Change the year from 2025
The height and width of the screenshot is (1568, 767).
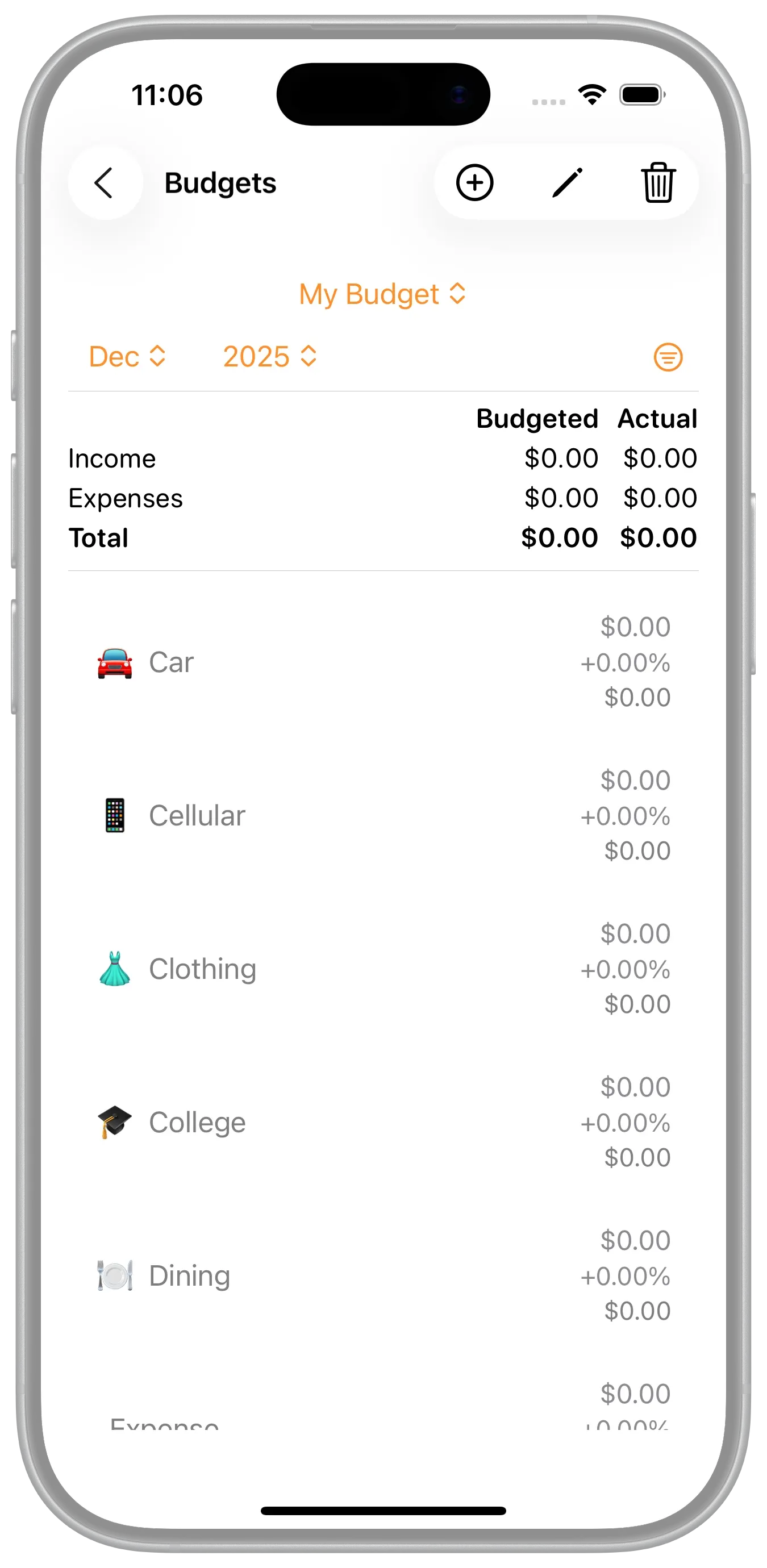click(x=270, y=357)
